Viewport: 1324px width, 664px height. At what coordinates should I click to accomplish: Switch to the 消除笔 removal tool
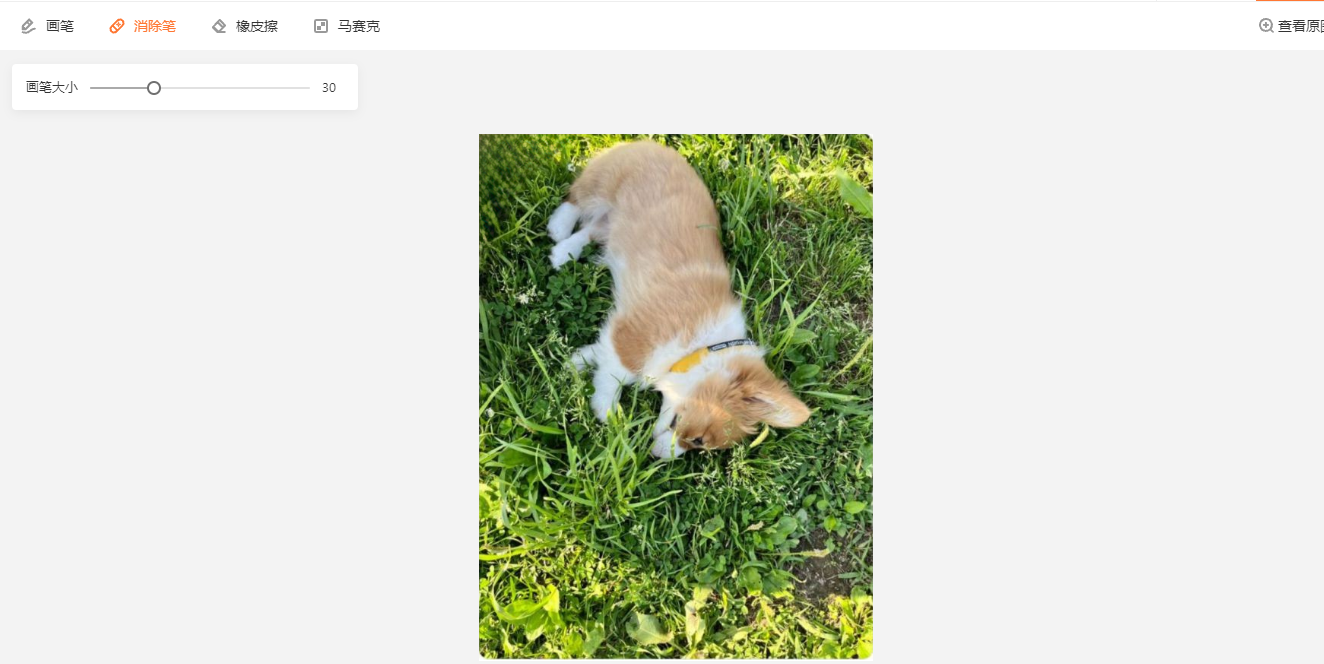[142, 26]
